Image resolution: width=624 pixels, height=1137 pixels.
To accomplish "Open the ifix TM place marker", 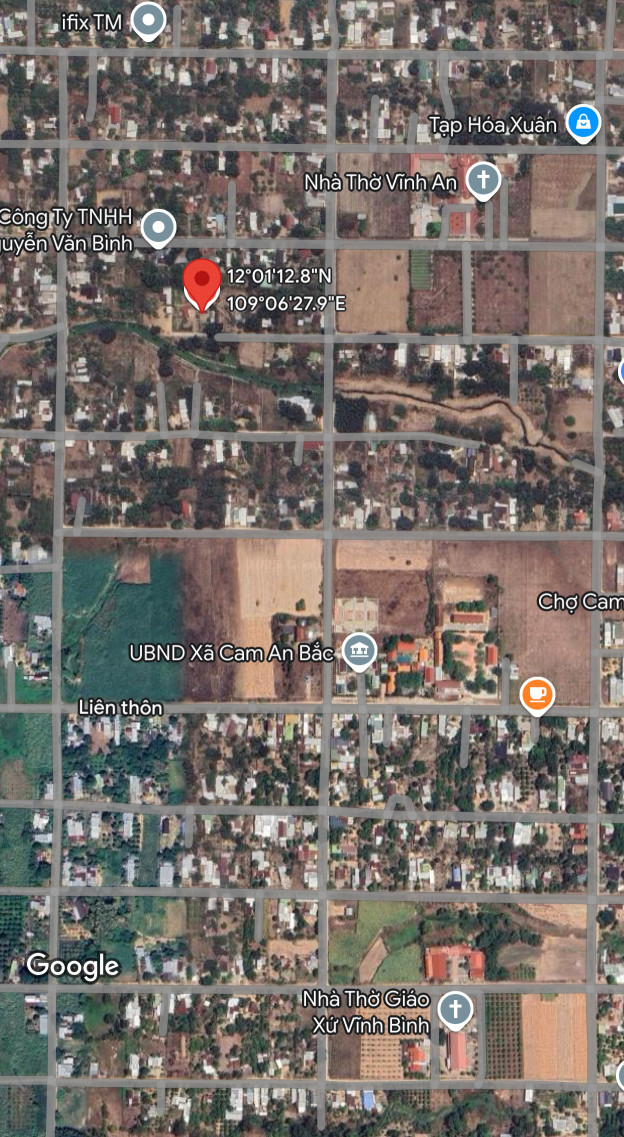I will (x=149, y=22).
